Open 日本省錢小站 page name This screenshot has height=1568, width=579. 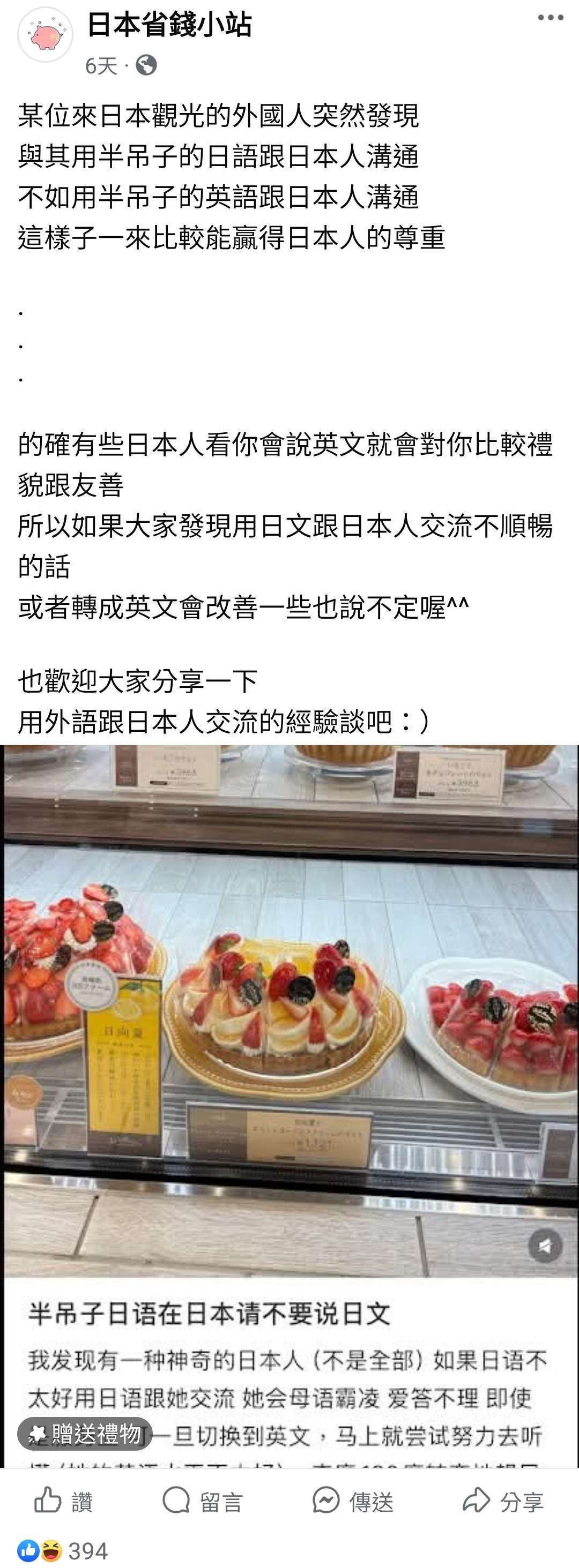(x=169, y=25)
